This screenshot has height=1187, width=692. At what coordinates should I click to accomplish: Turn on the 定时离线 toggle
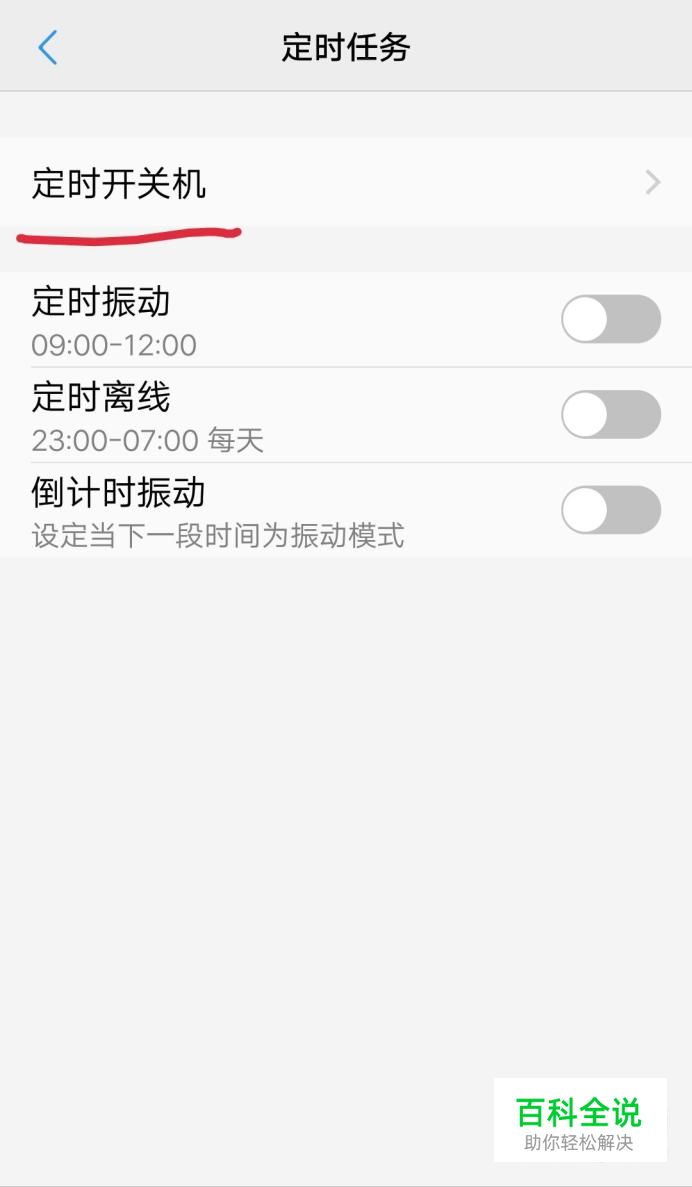611,414
